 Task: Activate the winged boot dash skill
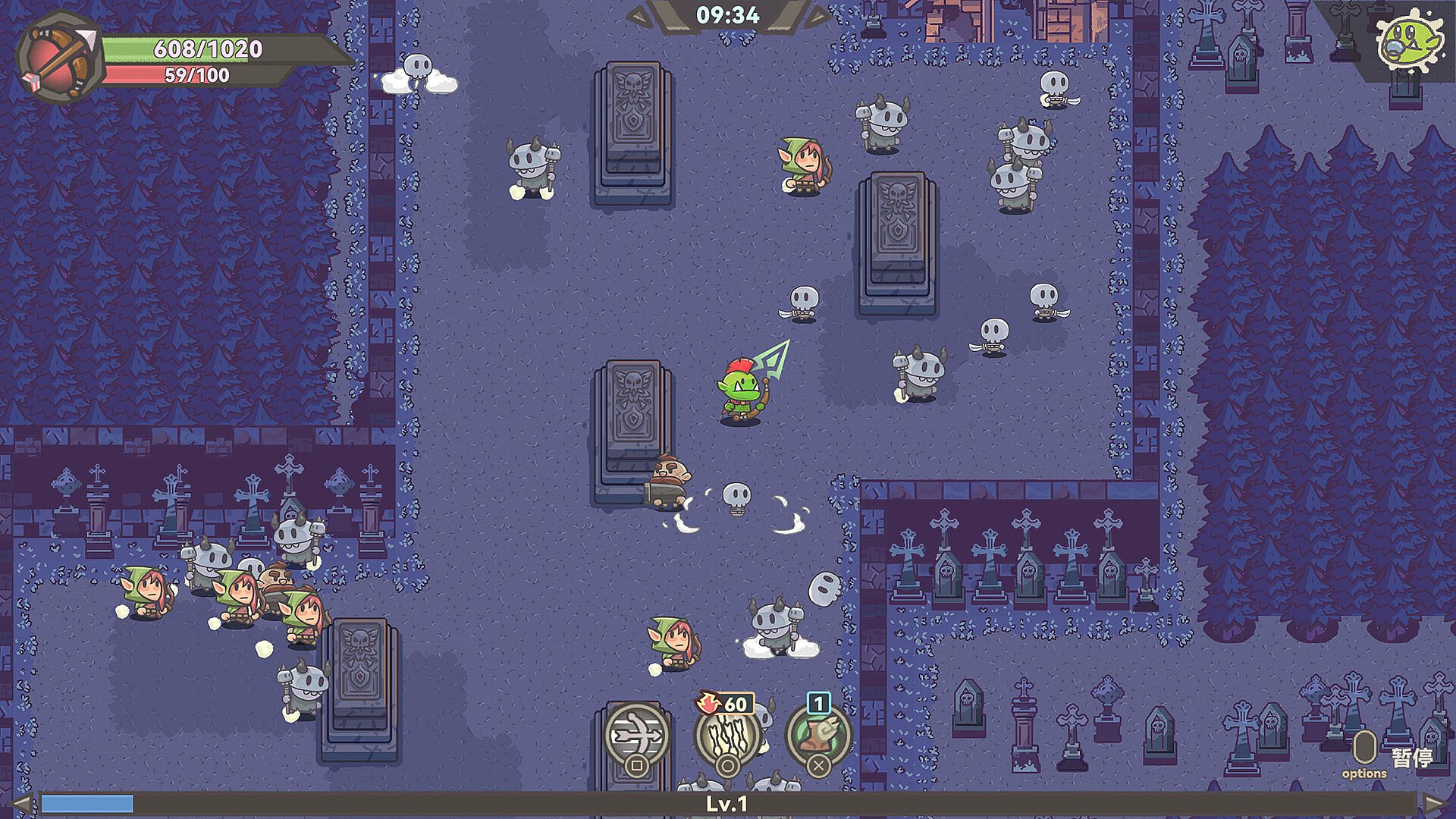[817, 735]
